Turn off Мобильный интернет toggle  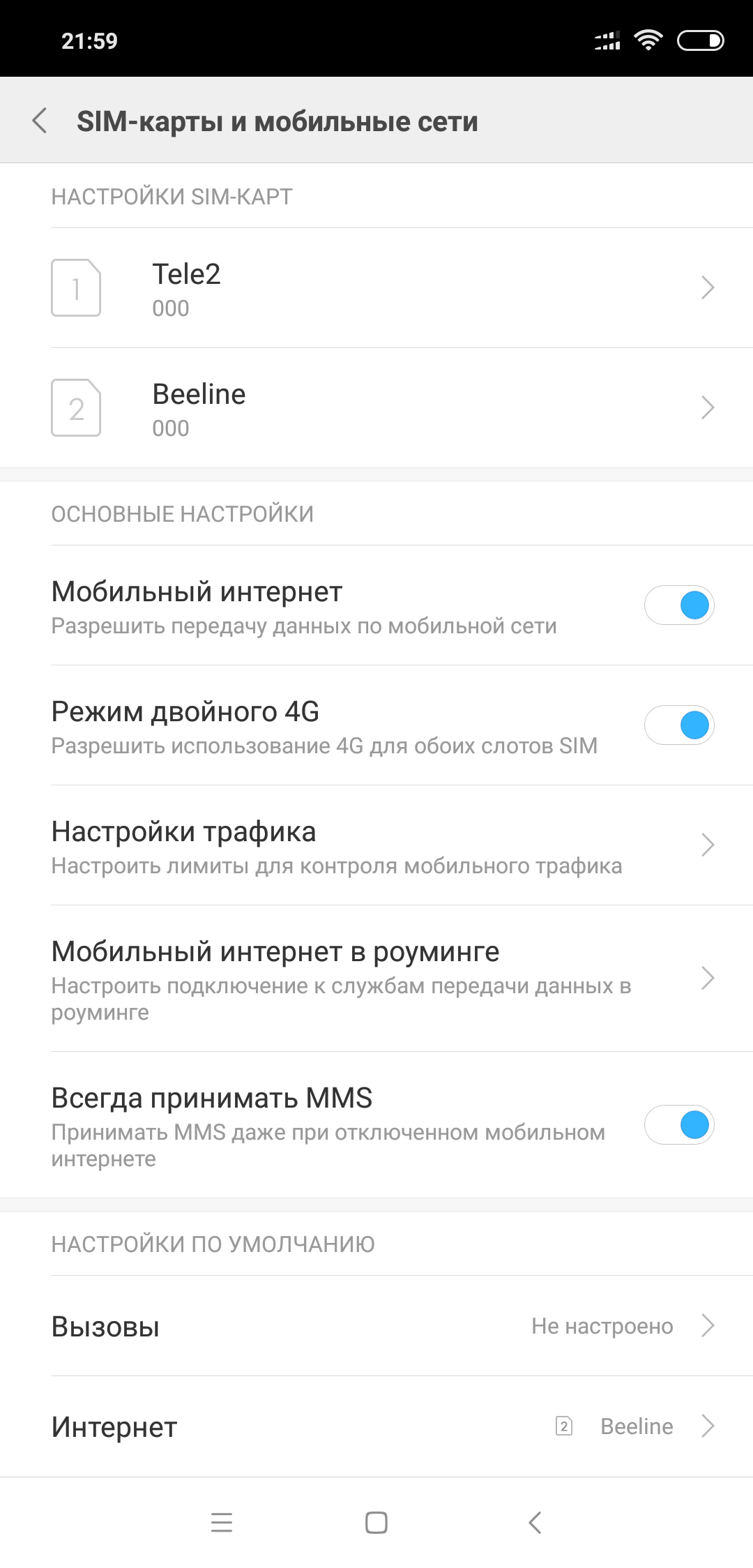pyautogui.click(x=679, y=605)
